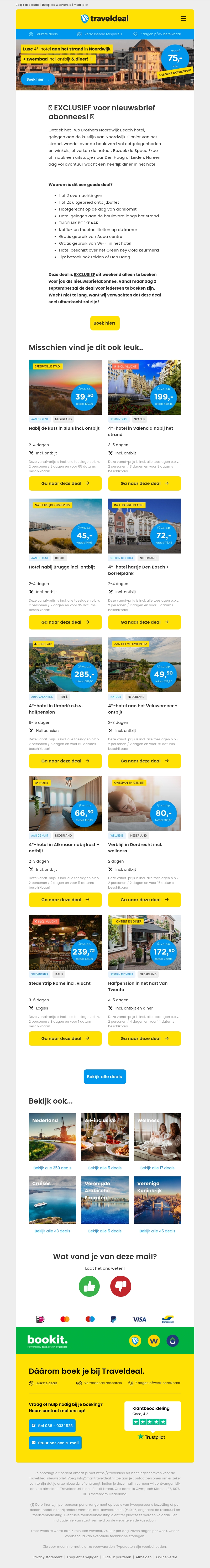Tap 'Bekijk alle deals' blue button
The image size is (210, 1568).
pyautogui.click(x=105, y=1077)
